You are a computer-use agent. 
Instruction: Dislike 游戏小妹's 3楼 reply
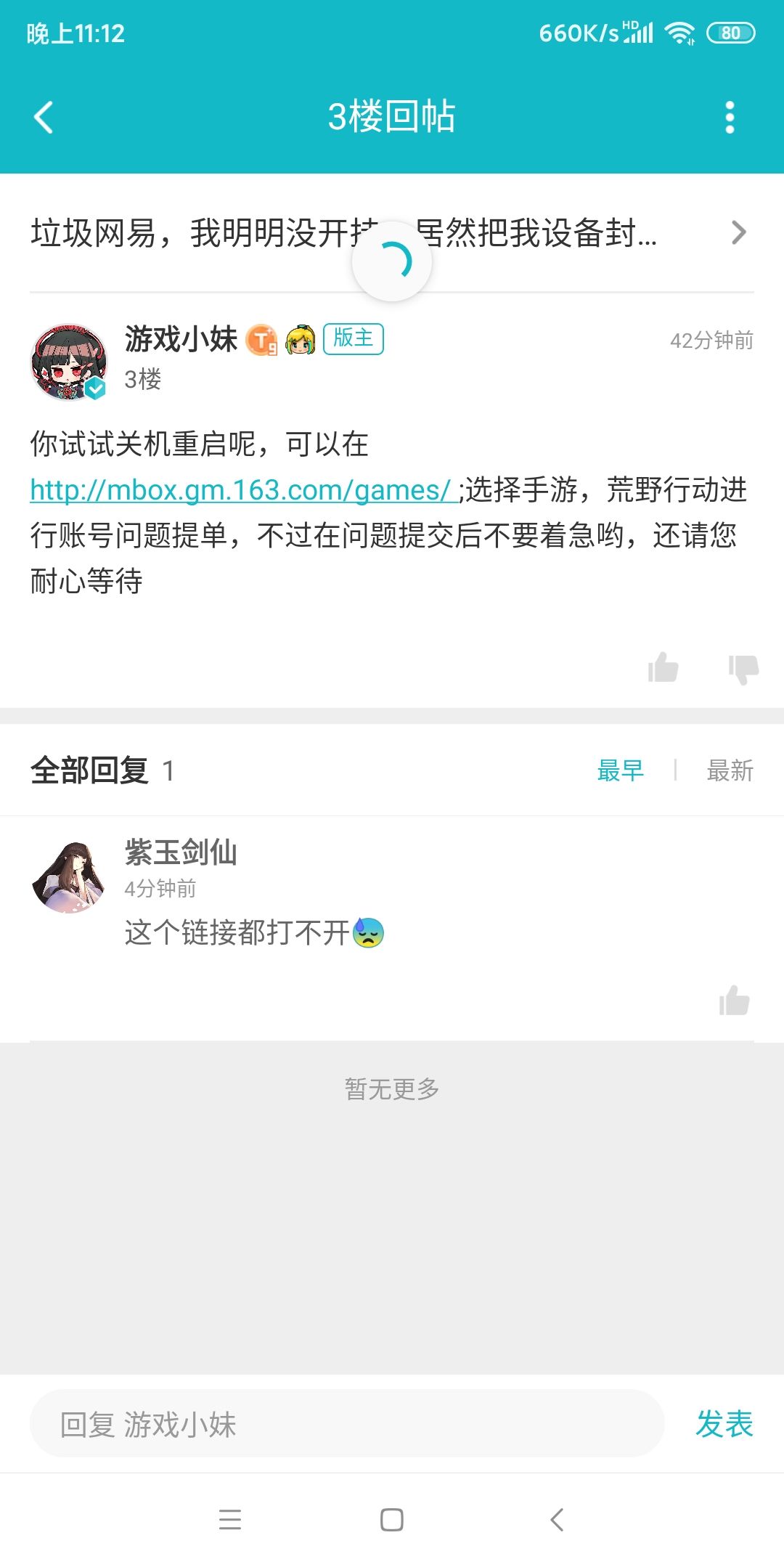tap(743, 668)
